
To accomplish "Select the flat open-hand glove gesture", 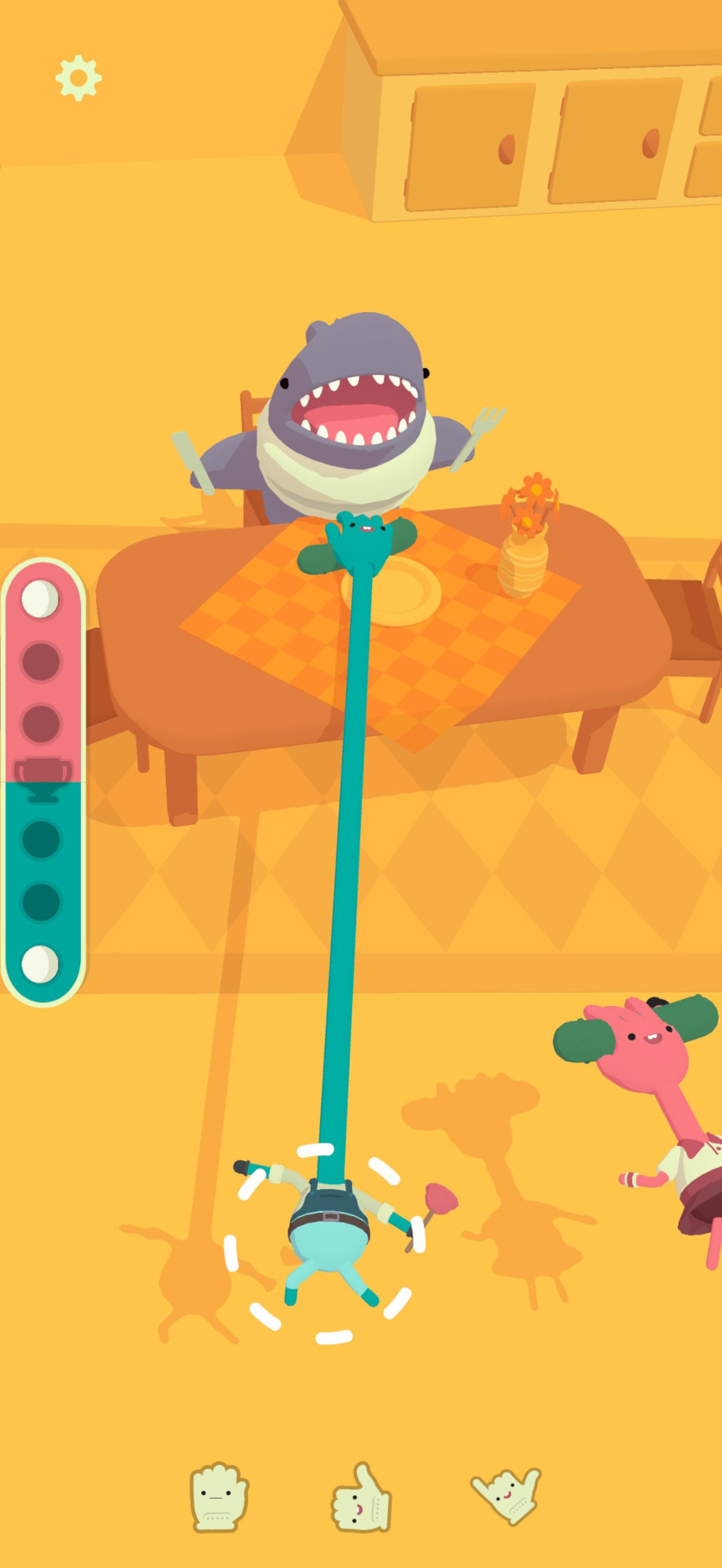I will click(x=218, y=1497).
